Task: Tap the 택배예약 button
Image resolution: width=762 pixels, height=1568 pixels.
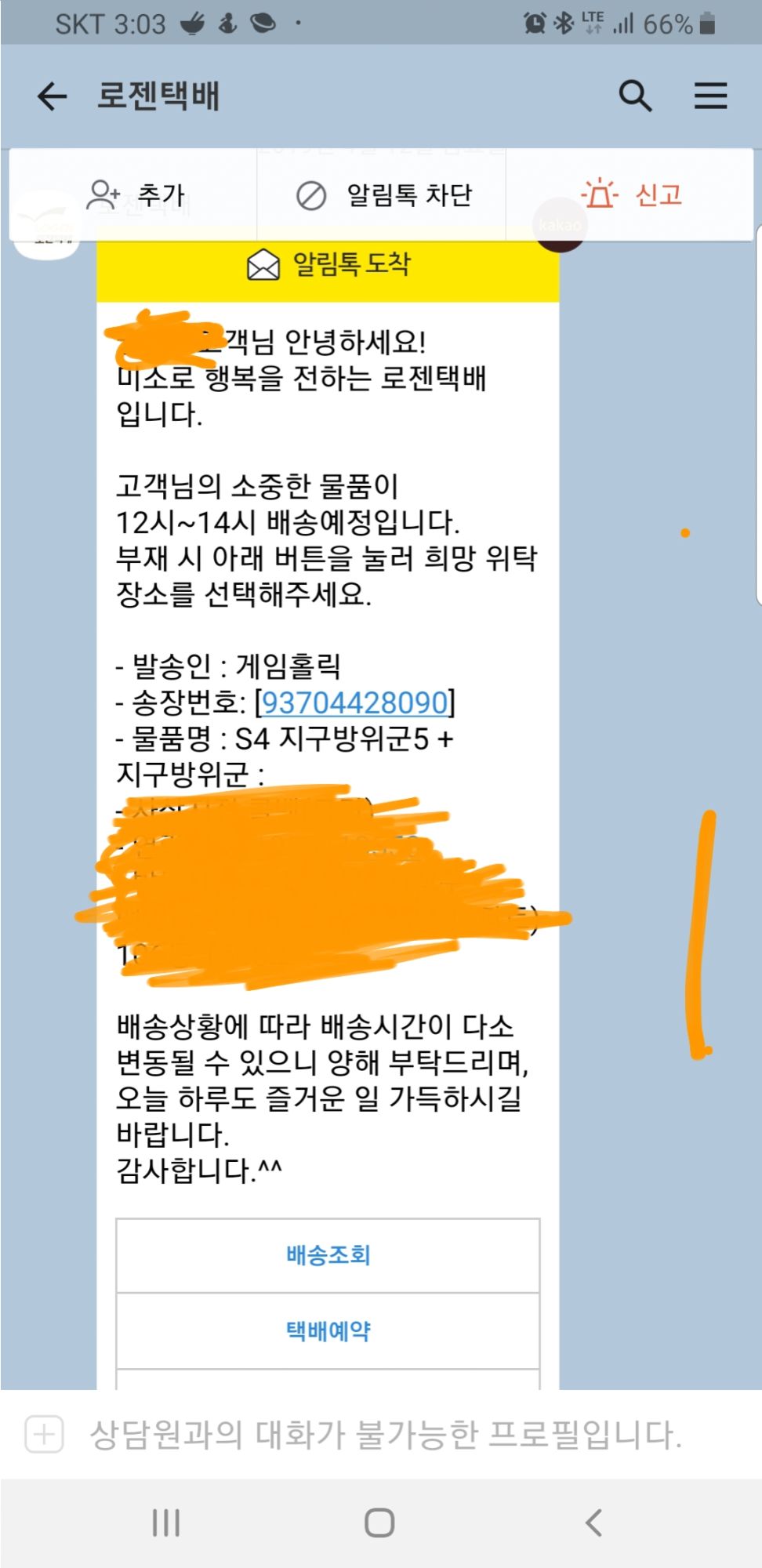Action: coord(328,1330)
